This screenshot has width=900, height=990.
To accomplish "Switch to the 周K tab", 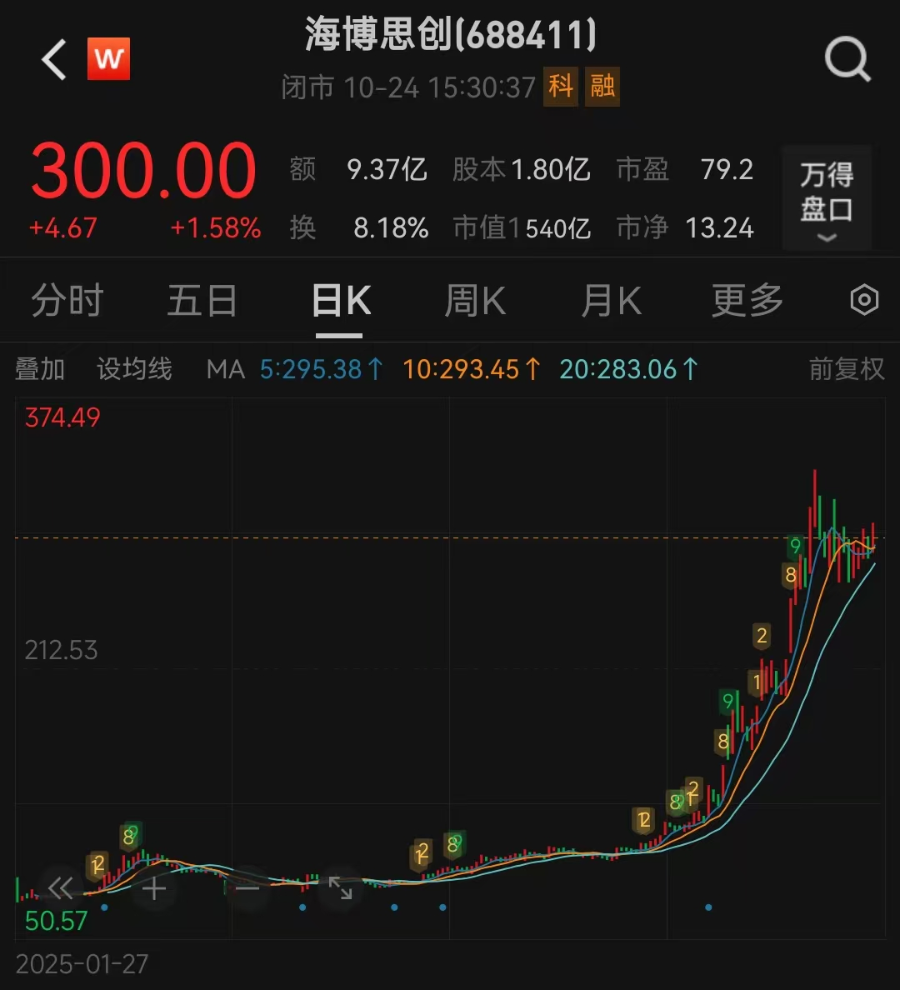I will 475,300.
